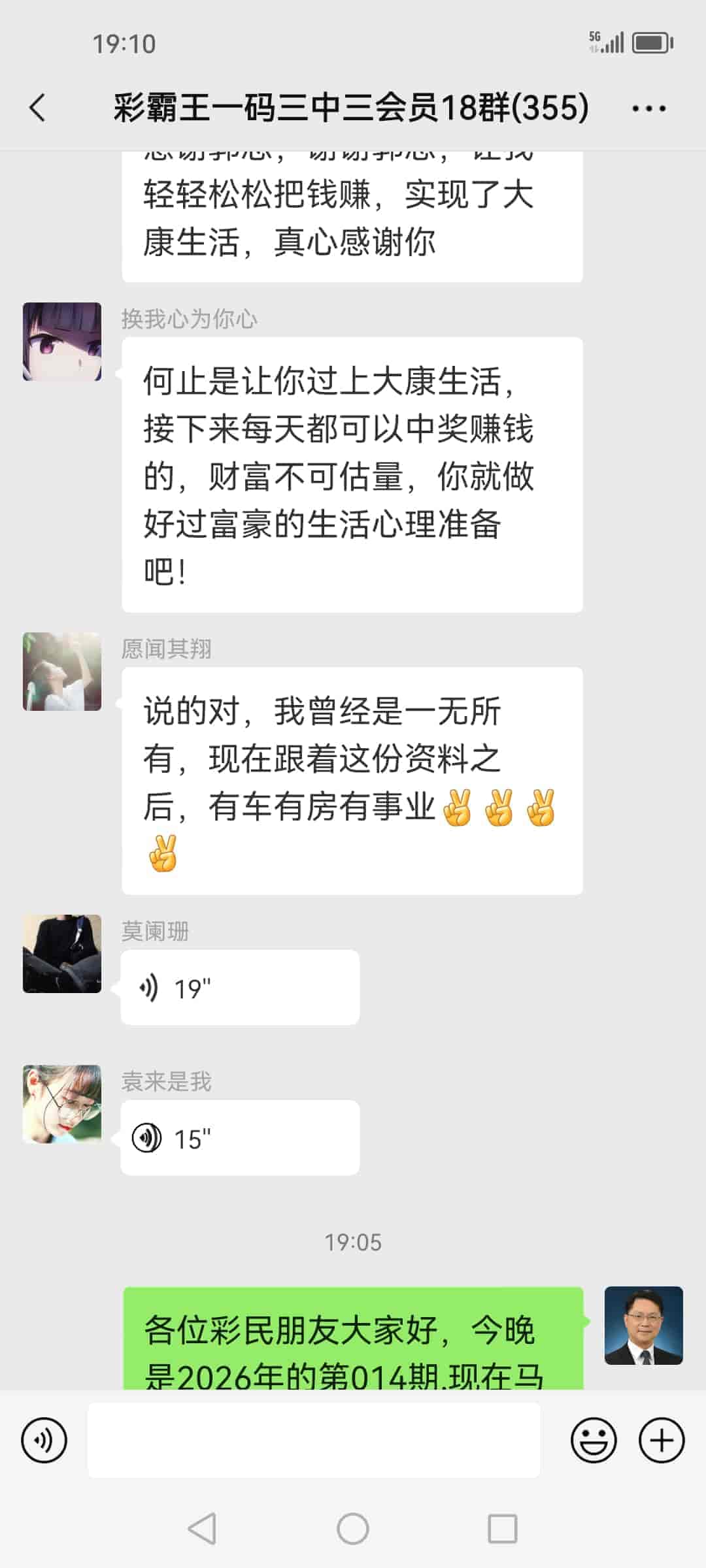The image size is (706, 1568).
Task: Open 换我心为你心's profile avatar
Action: click(62, 342)
